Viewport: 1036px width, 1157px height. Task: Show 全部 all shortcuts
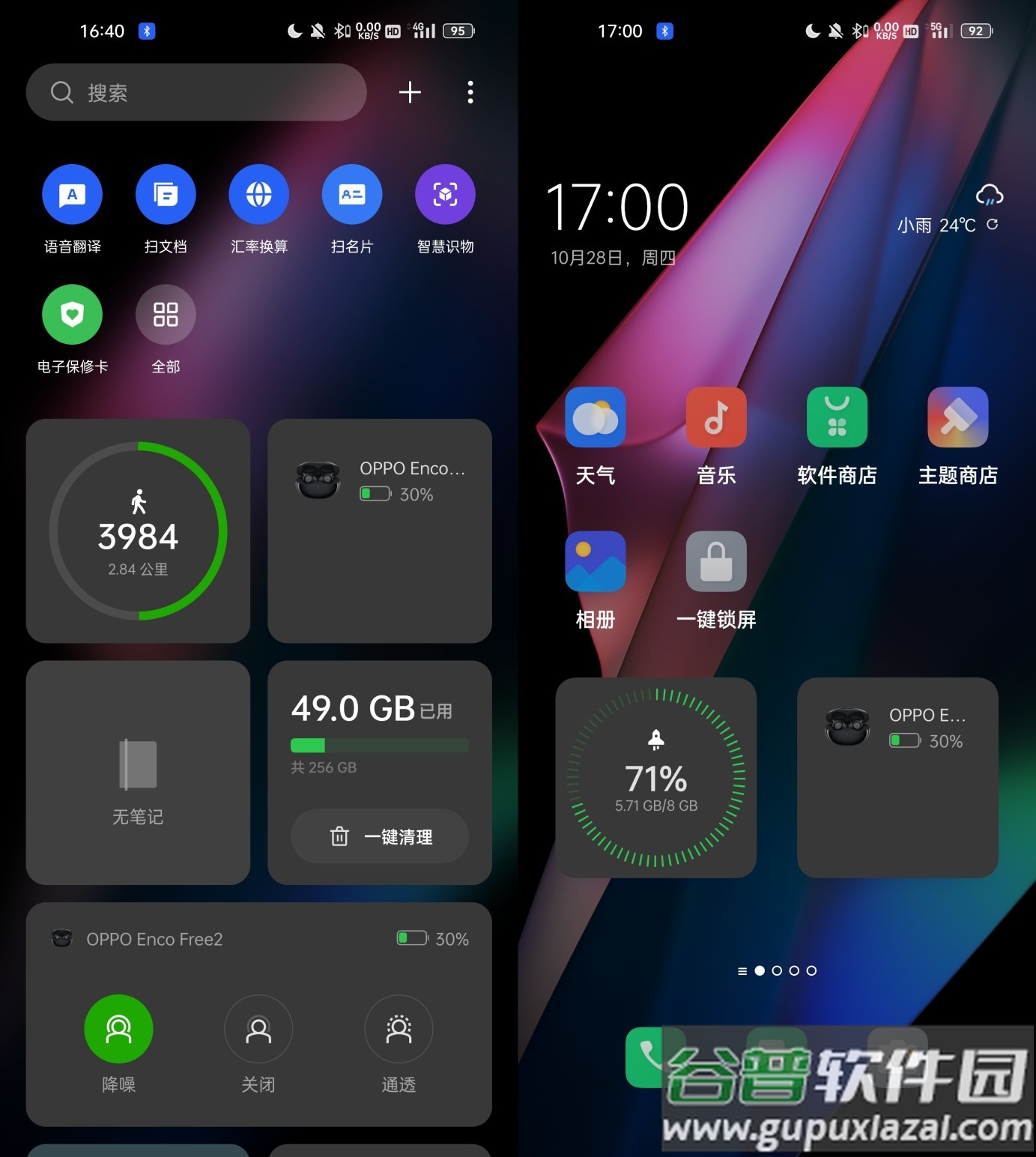pyautogui.click(x=166, y=315)
